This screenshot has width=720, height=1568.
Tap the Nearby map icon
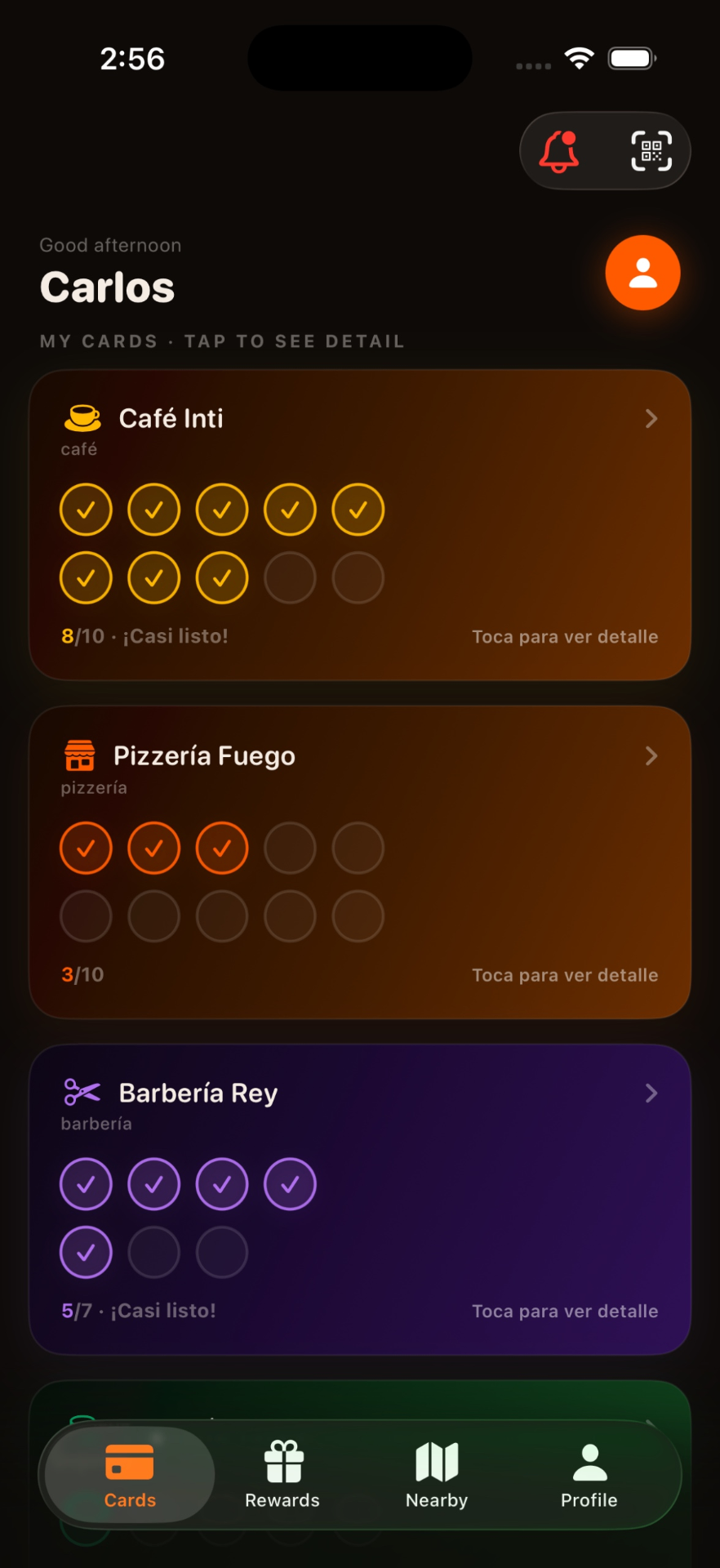point(437,1462)
